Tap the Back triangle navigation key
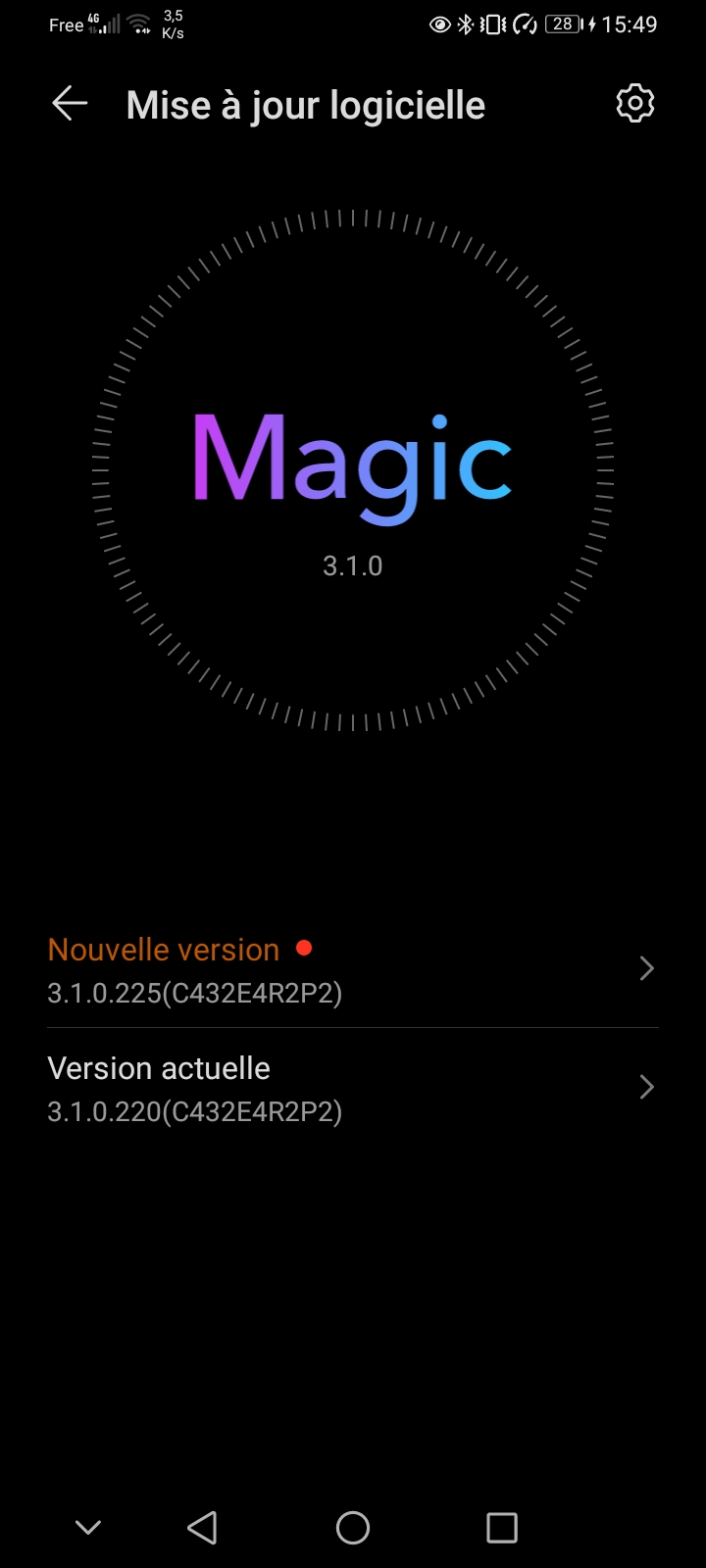The image size is (706, 1568). tap(202, 1527)
